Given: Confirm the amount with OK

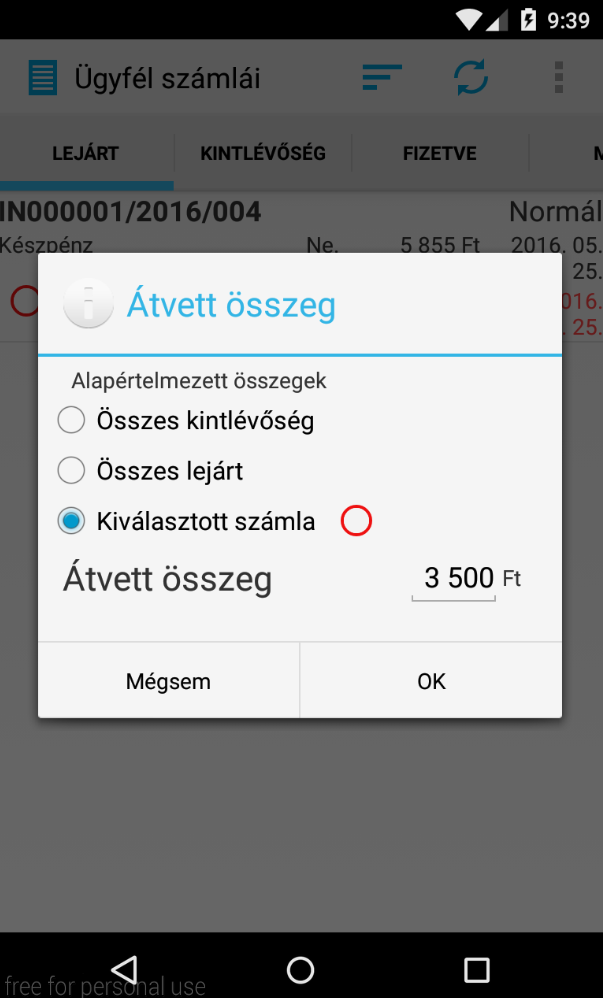Looking at the screenshot, I should pyautogui.click(x=431, y=681).
